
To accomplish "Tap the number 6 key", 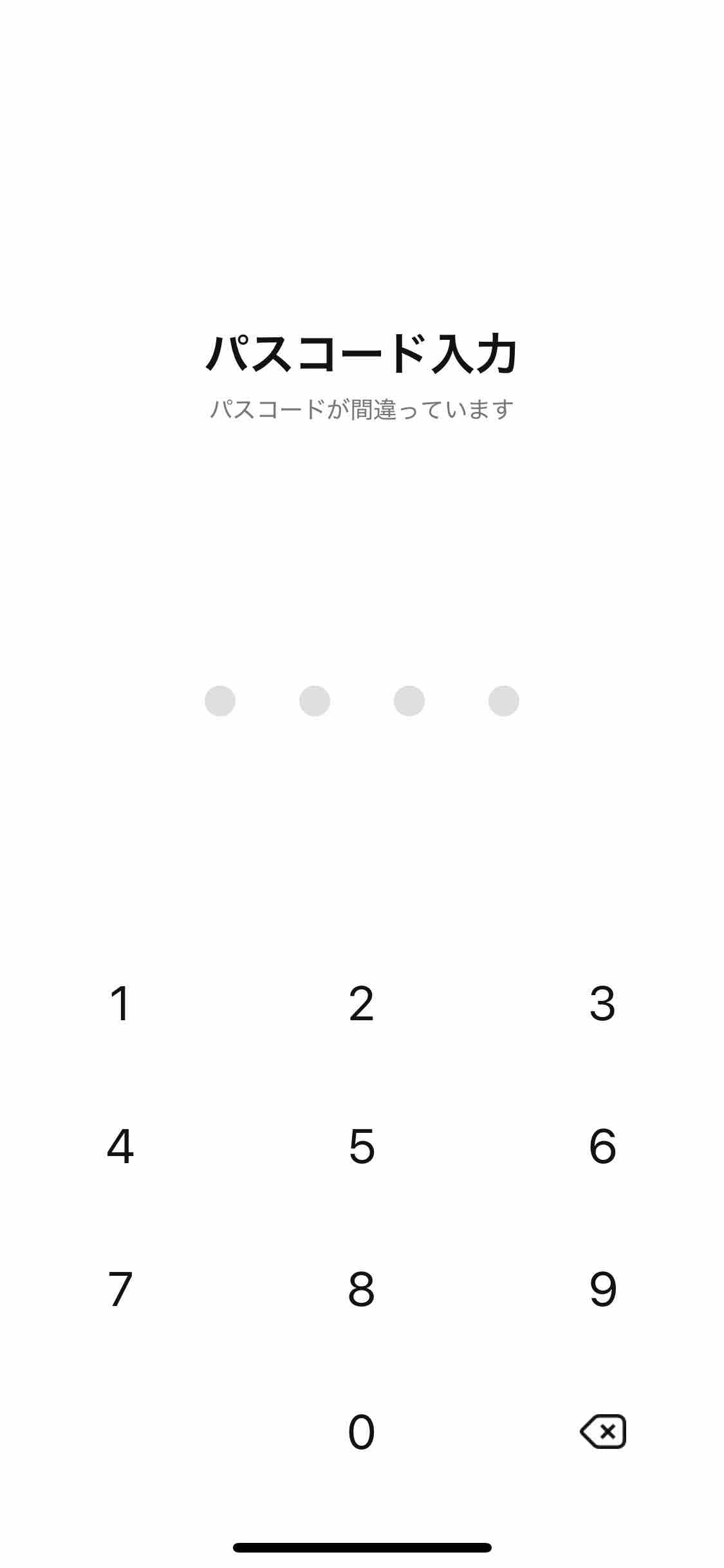I will pos(603,1147).
